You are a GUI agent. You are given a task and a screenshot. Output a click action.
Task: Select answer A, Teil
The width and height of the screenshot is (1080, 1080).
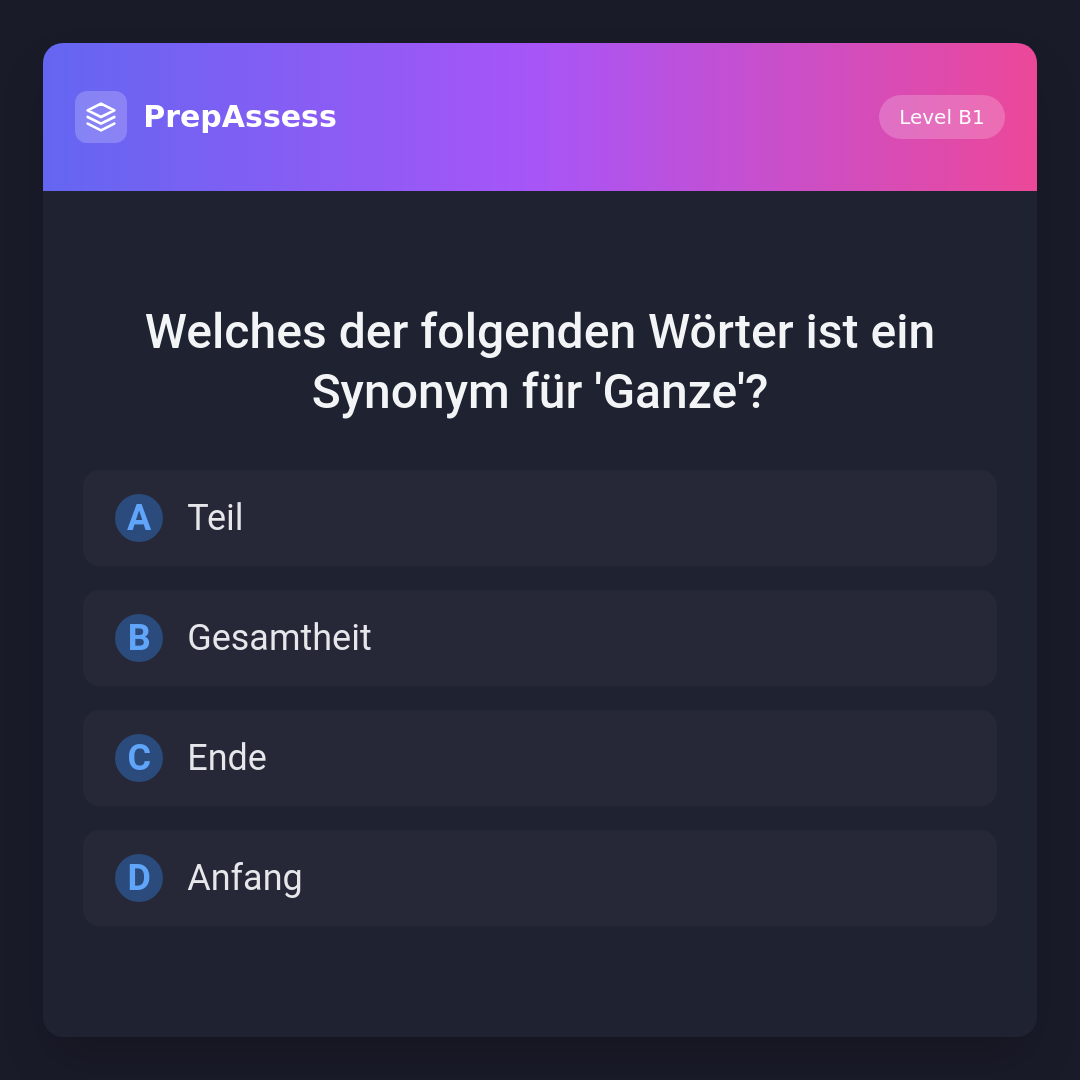click(540, 518)
